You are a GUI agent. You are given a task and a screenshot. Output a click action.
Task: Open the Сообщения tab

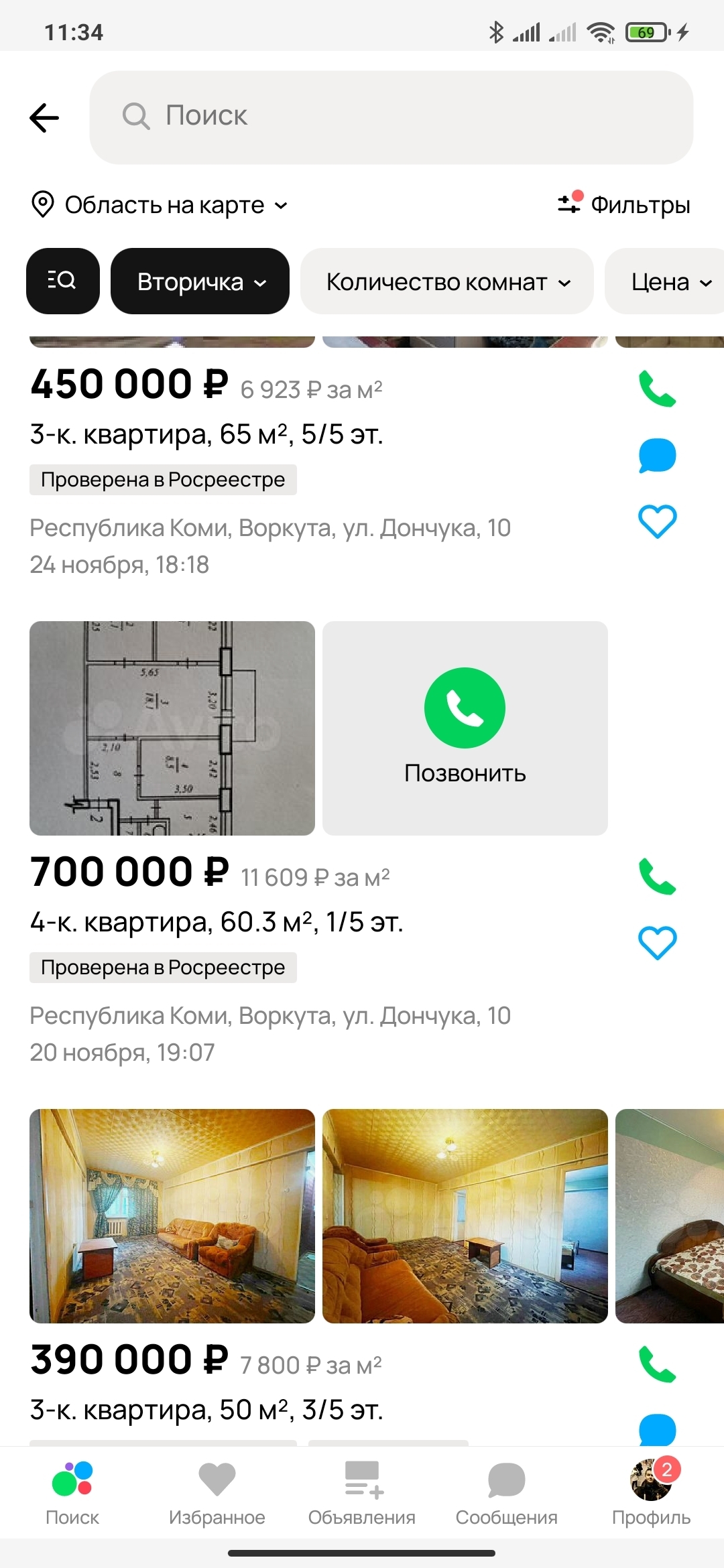(506, 1493)
